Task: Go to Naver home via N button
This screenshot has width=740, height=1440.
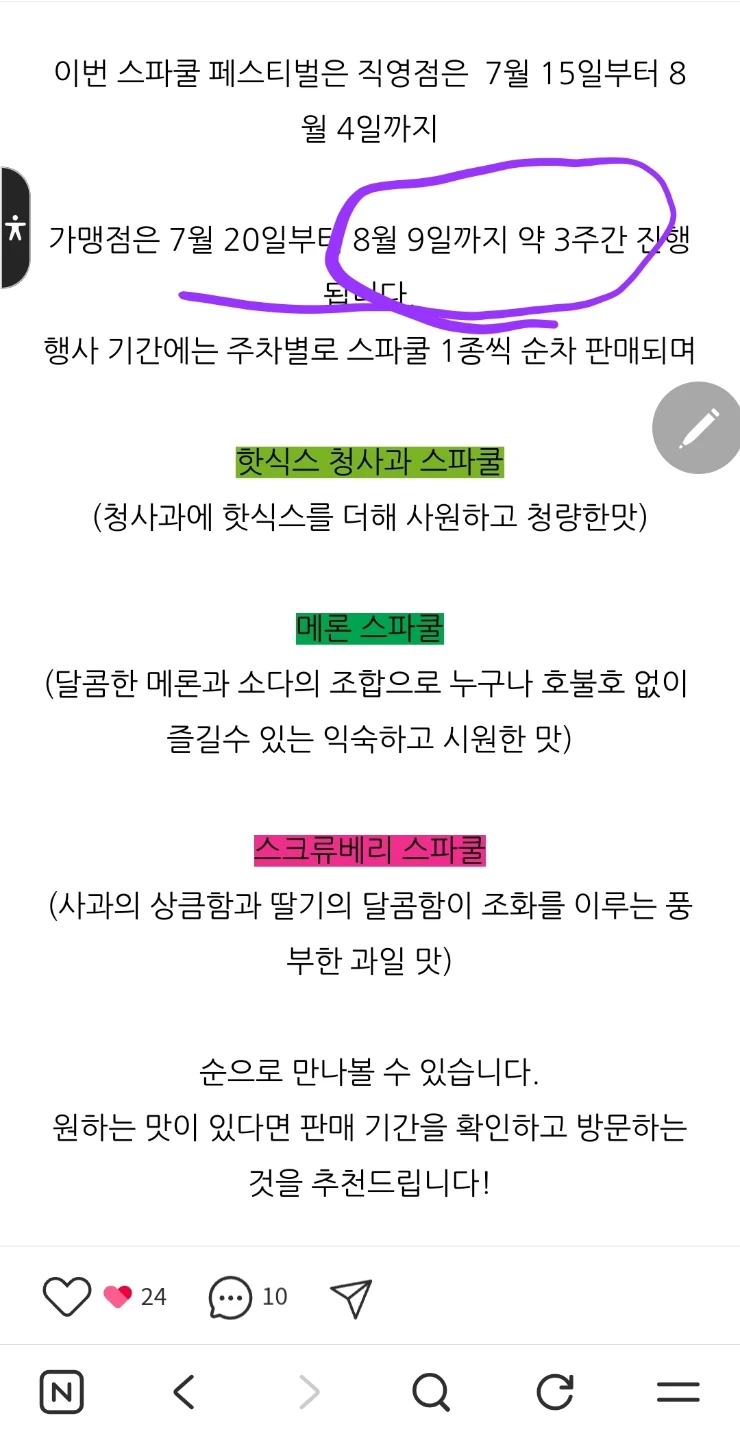Action: click(x=62, y=1392)
